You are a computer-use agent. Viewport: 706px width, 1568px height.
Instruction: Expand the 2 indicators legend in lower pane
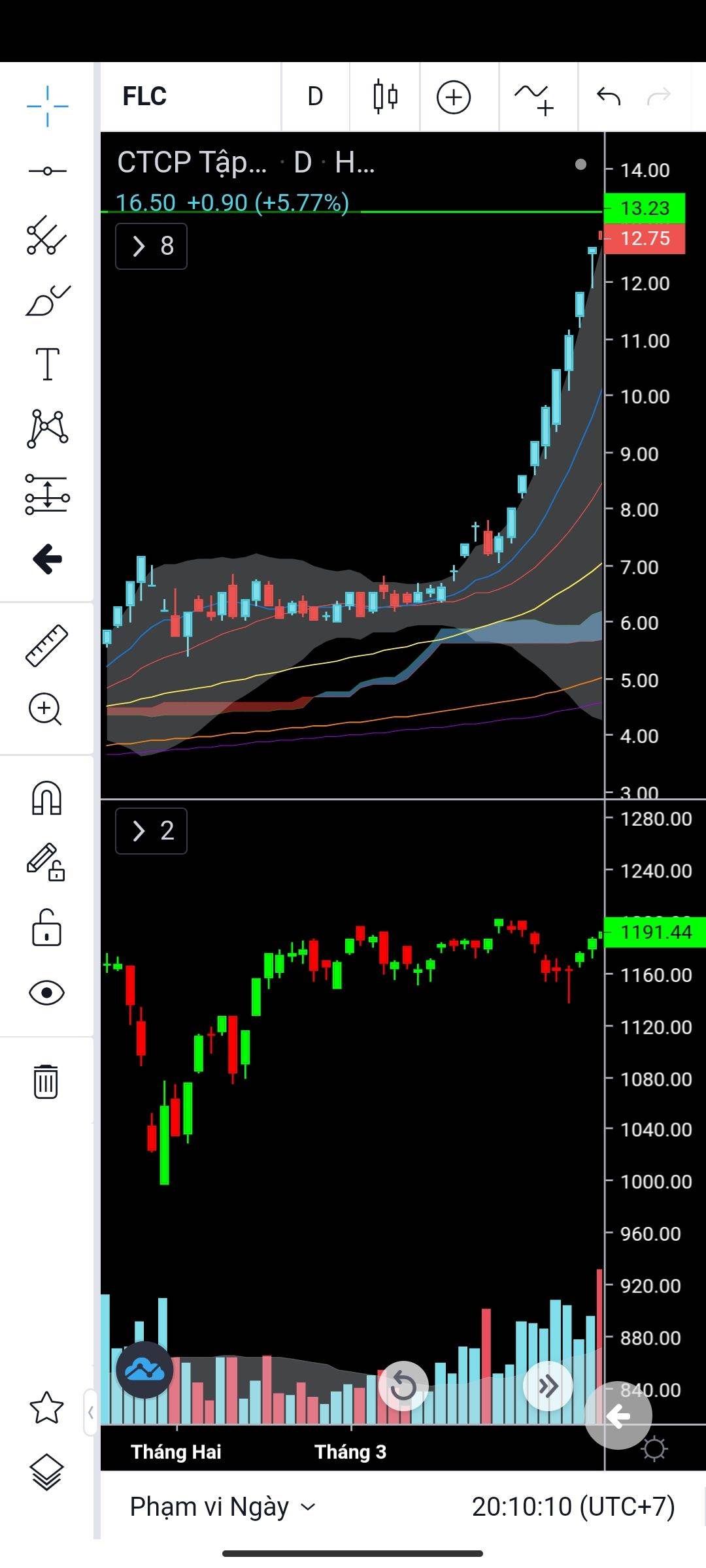[x=151, y=831]
